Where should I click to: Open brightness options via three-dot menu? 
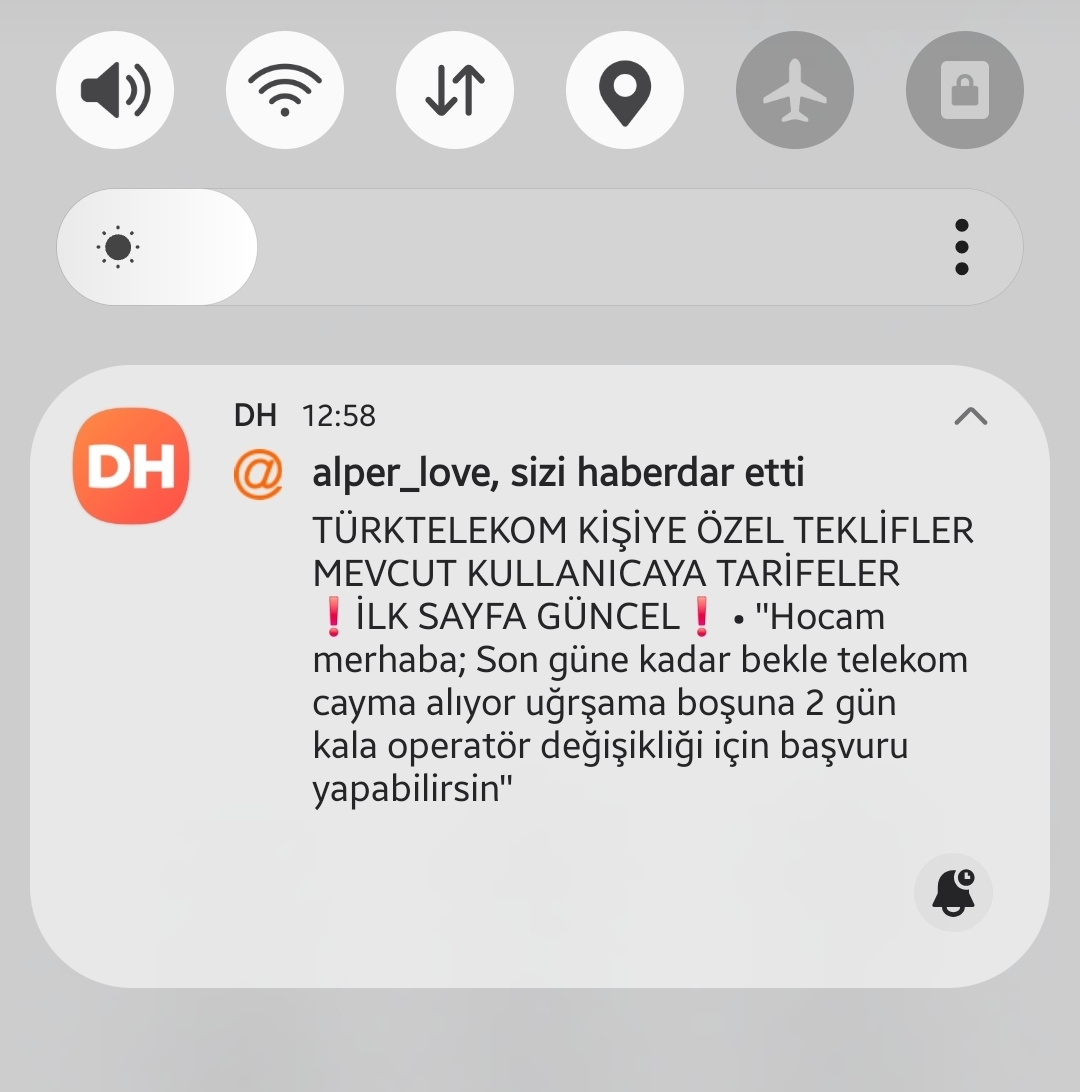click(x=961, y=247)
